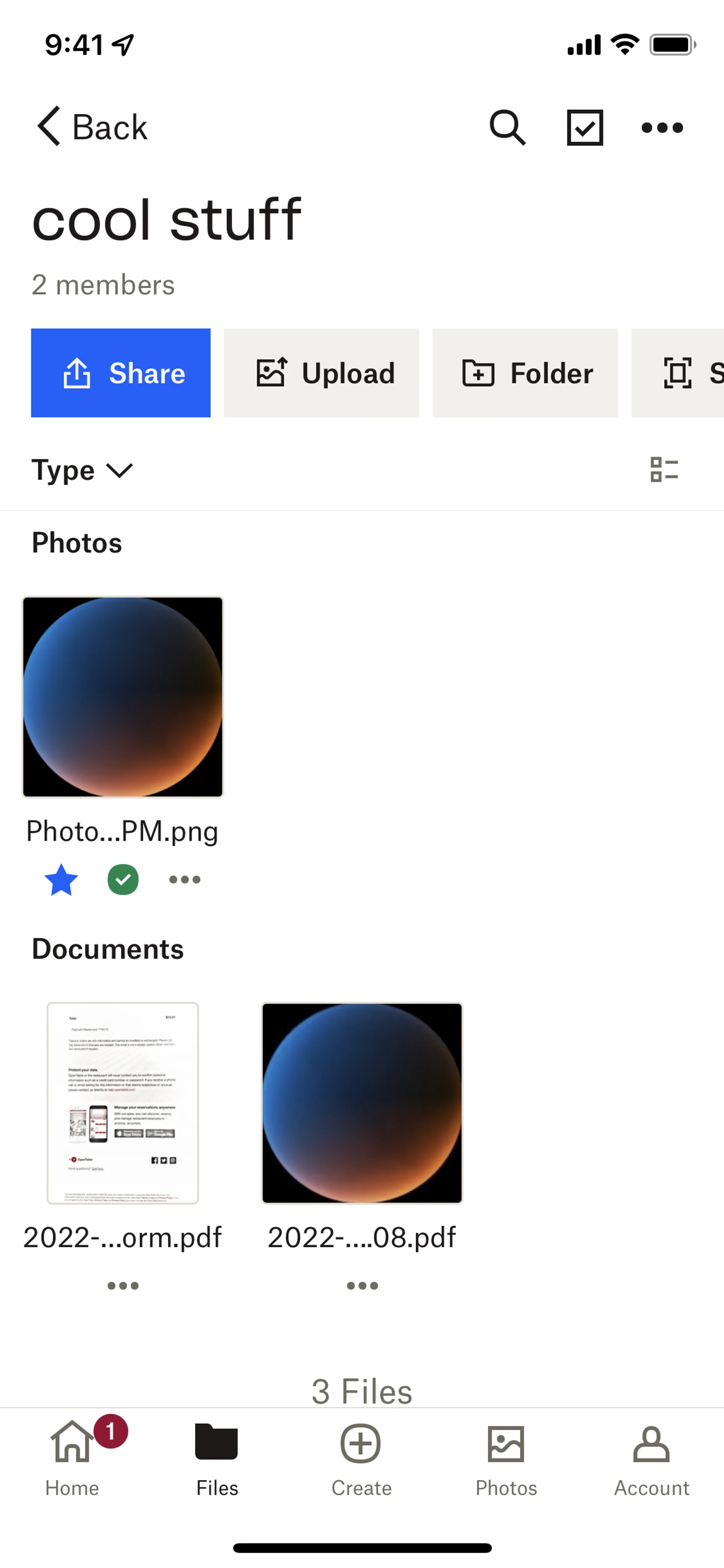Open the Photo...PM.png thumbnail

click(x=123, y=697)
